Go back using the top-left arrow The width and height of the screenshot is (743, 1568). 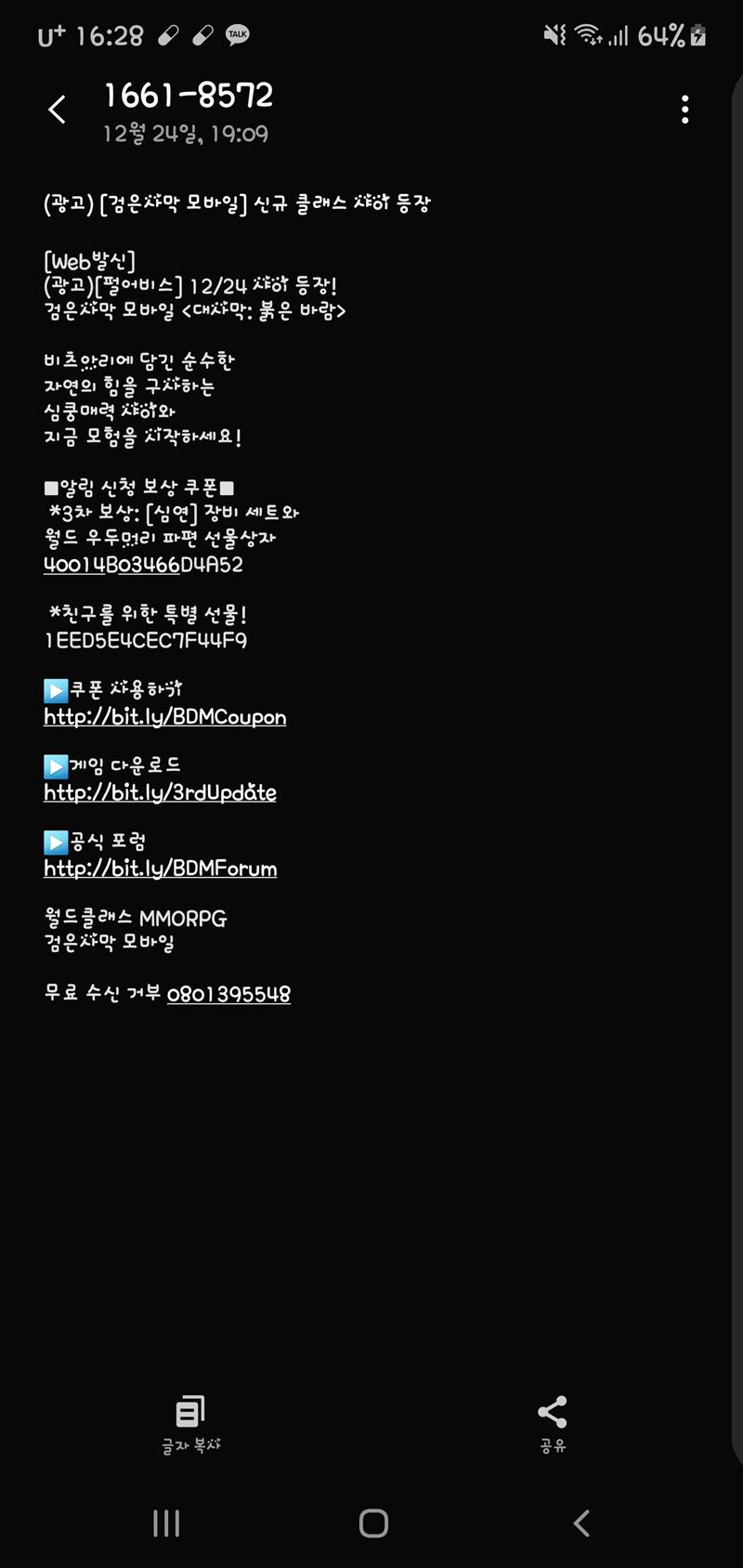click(x=57, y=110)
